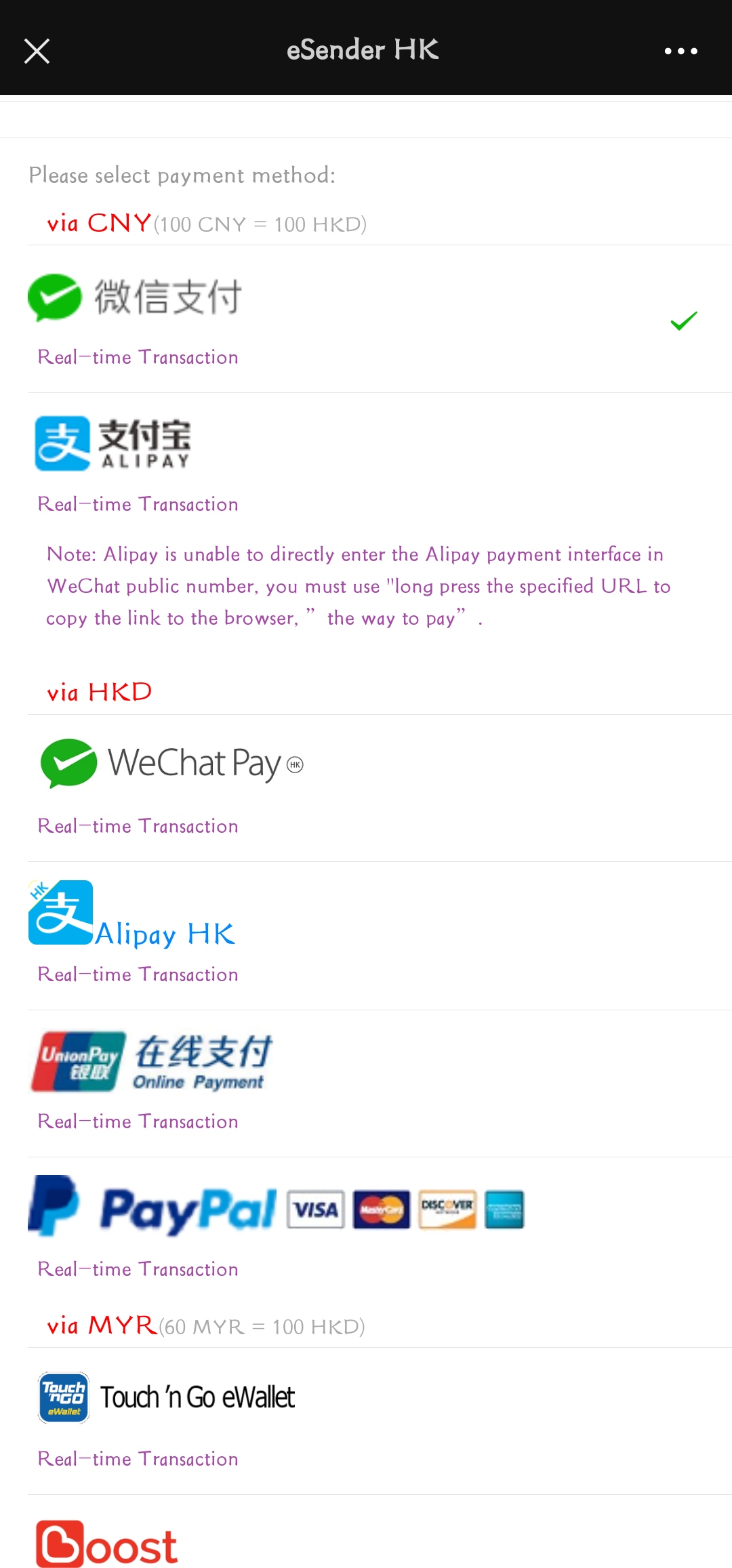Viewport: 732px width, 1568px height.
Task: Select WeChat Pay HK method
Action: tap(380, 788)
